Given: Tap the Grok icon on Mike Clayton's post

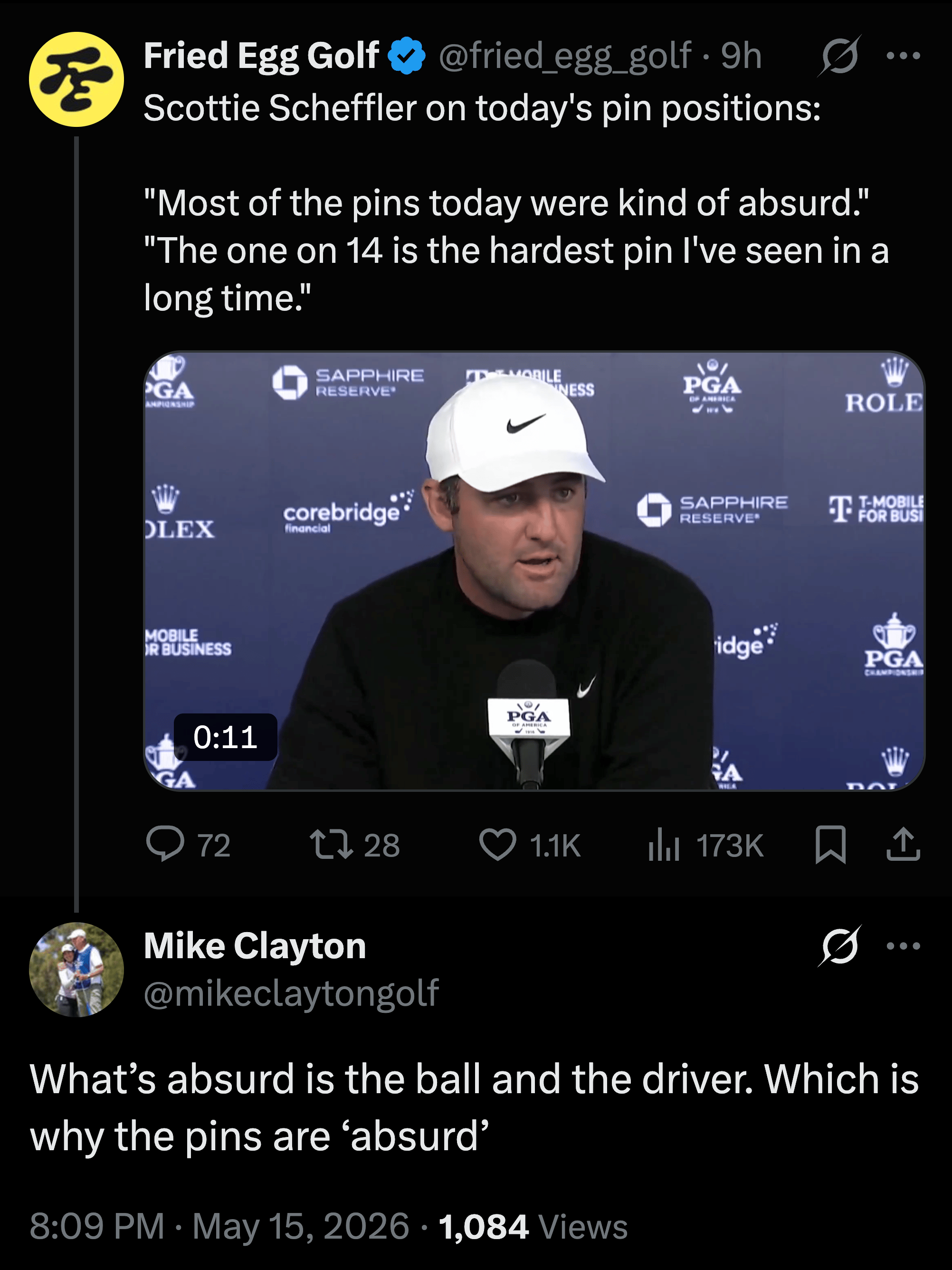Looking at the screenshot, I should pos(839,946).
